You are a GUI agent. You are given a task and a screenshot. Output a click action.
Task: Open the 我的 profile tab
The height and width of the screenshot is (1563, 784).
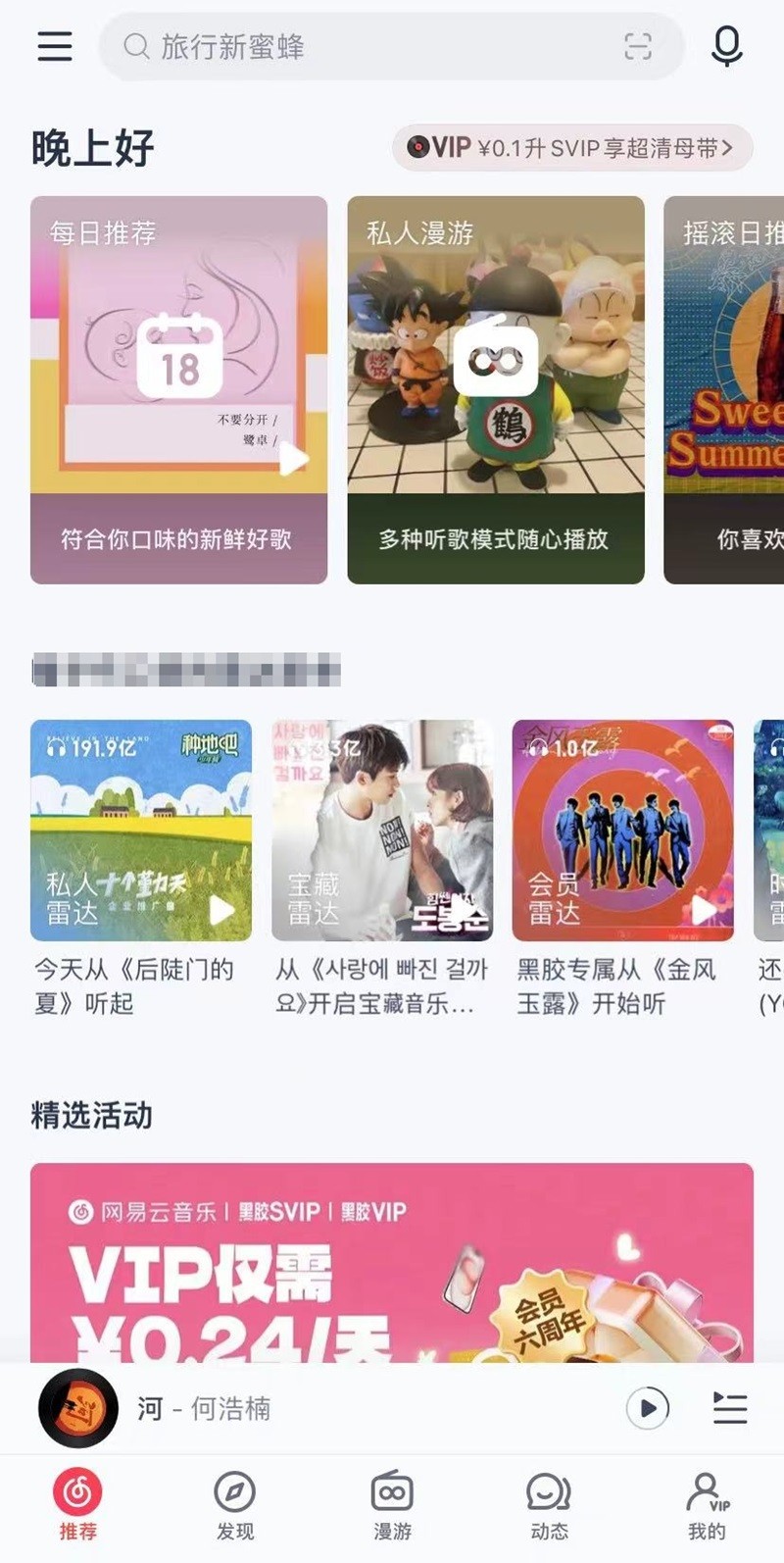click(x=707, y=1505)
